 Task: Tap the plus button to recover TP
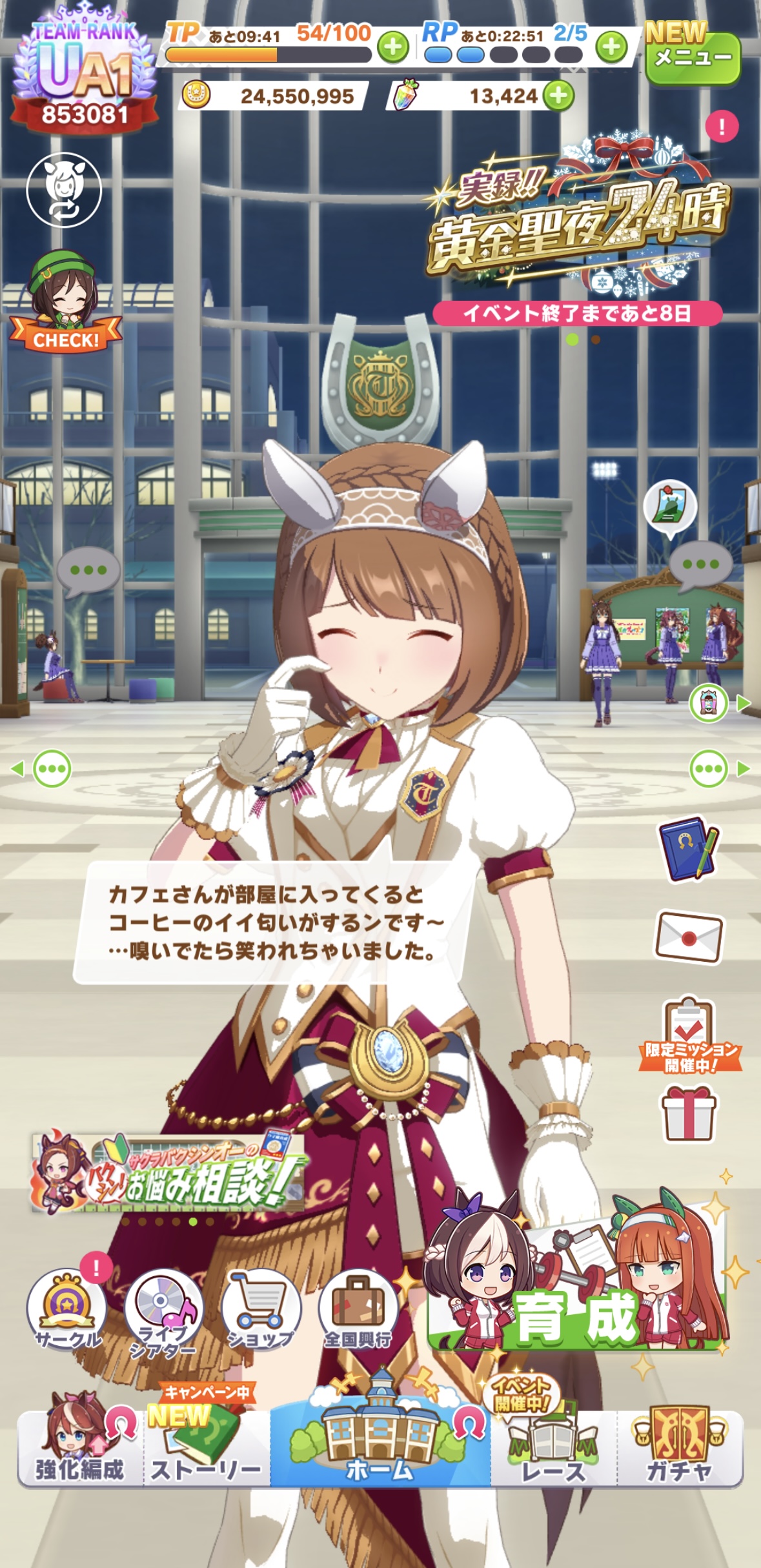[x=393, y=47]
